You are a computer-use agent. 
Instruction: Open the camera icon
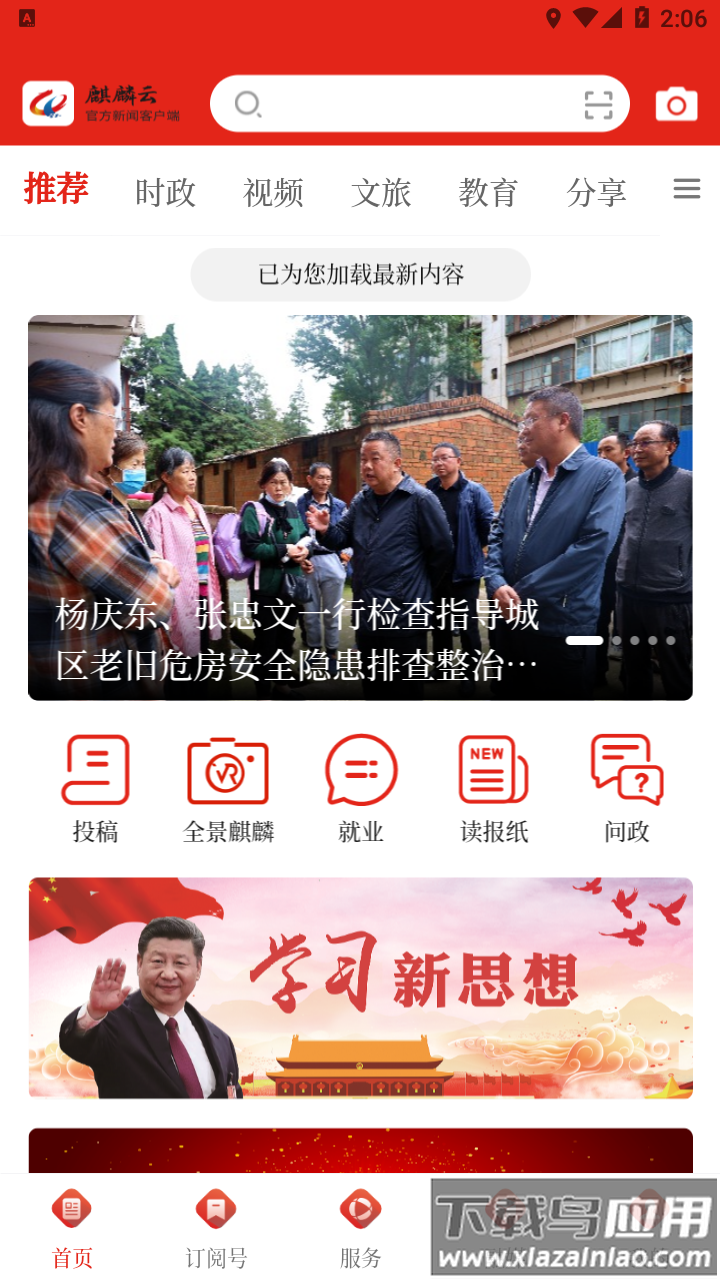(x=676, y=104)
